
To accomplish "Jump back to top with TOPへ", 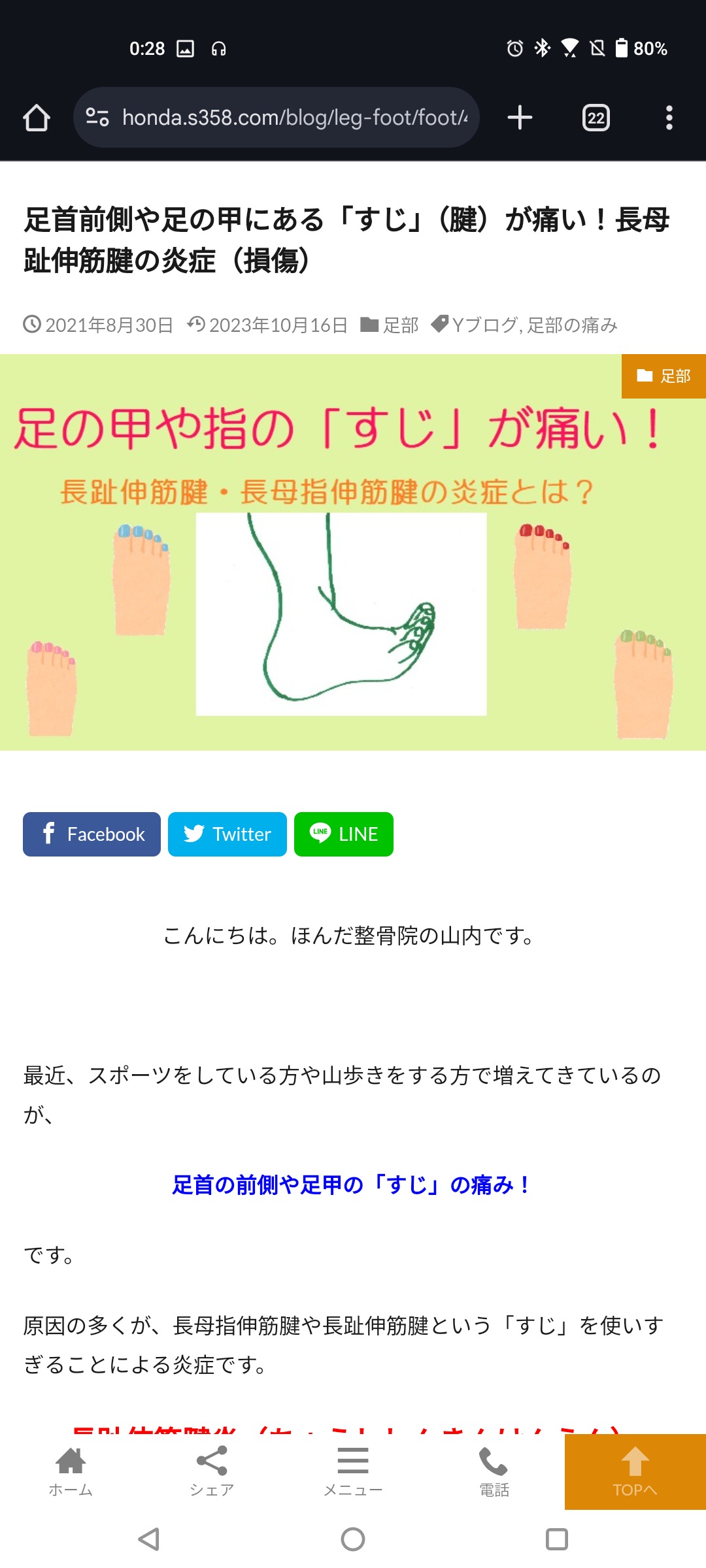I will click(x=635, y=1471).
